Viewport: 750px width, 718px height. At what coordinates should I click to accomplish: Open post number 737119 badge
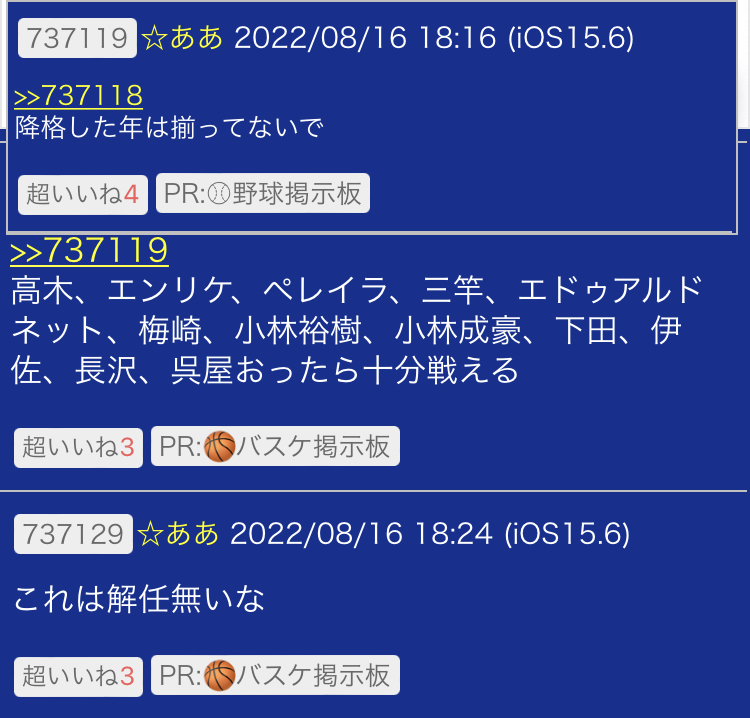(76, 39)
